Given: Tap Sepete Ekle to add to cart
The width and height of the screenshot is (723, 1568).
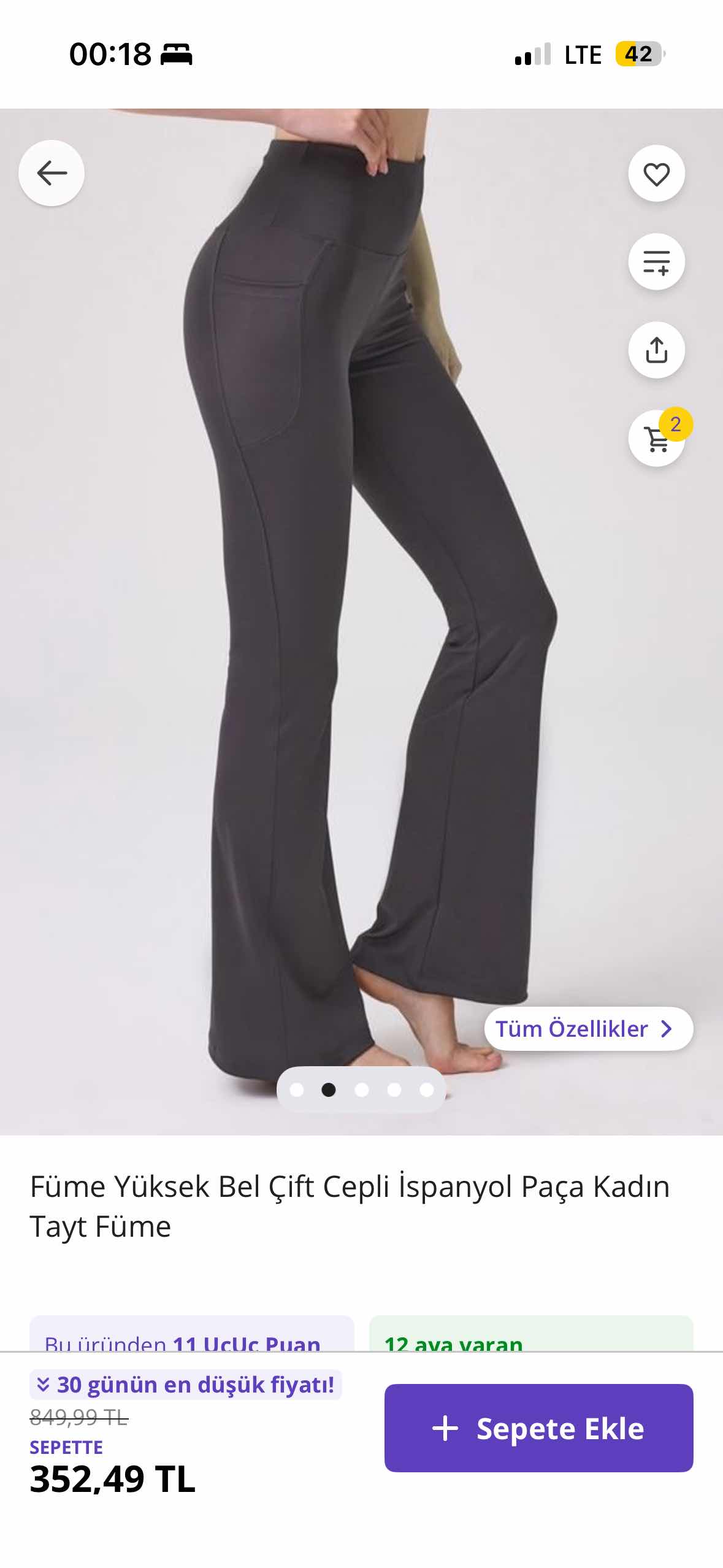Looking at the screenshot, I should pos(538,1428).
